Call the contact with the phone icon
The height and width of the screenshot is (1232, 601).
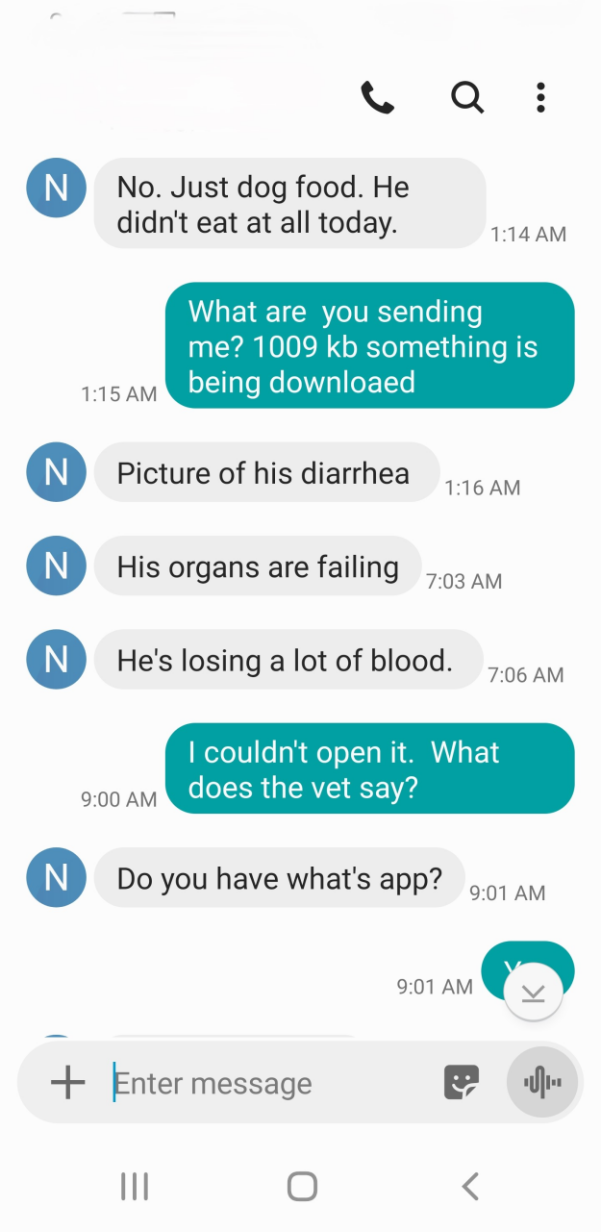(377, 98)
